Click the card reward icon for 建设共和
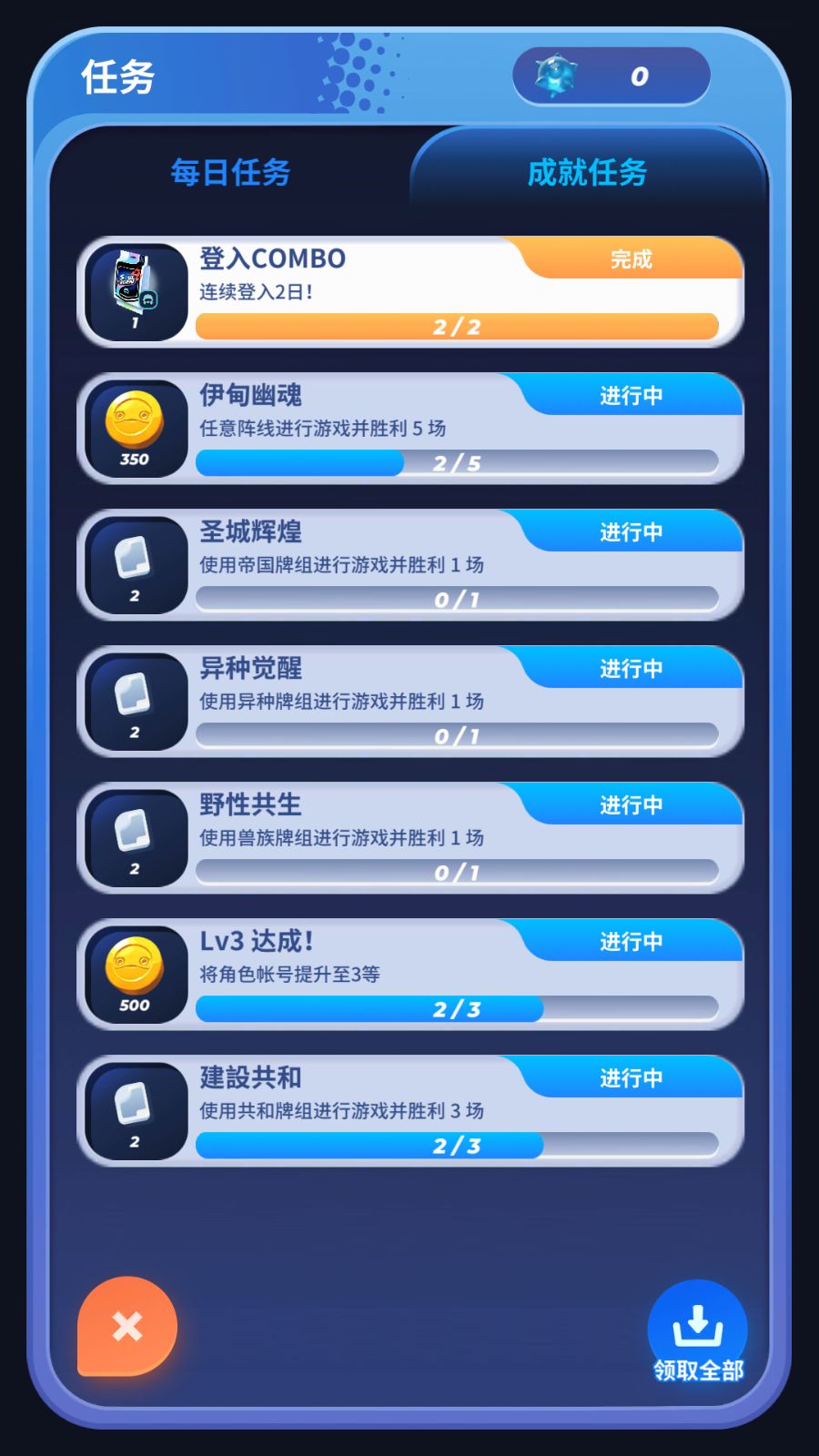The width and height of the screenshot is (819, 1456). point(135,1108)
